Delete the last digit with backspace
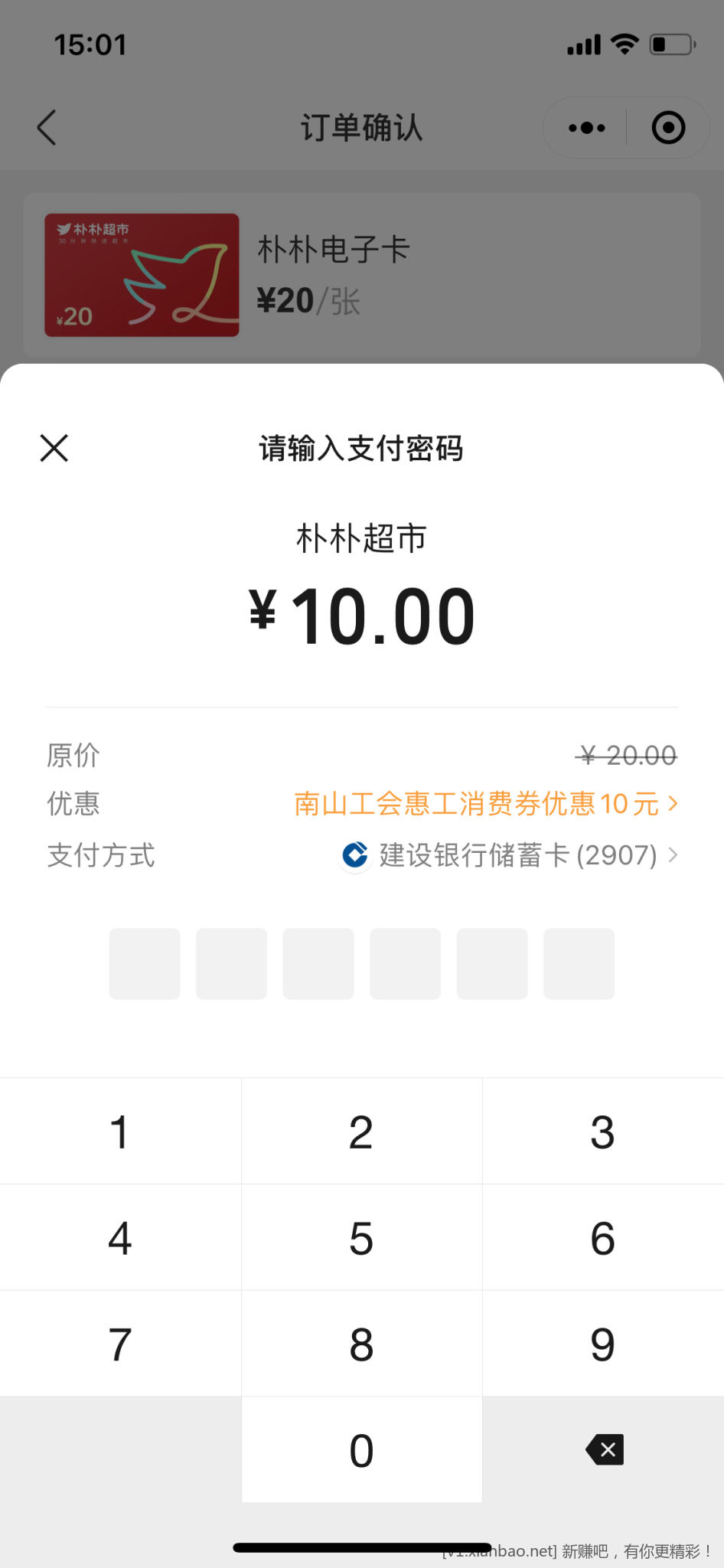The image size is (724, 1568). pos(604,1449)
